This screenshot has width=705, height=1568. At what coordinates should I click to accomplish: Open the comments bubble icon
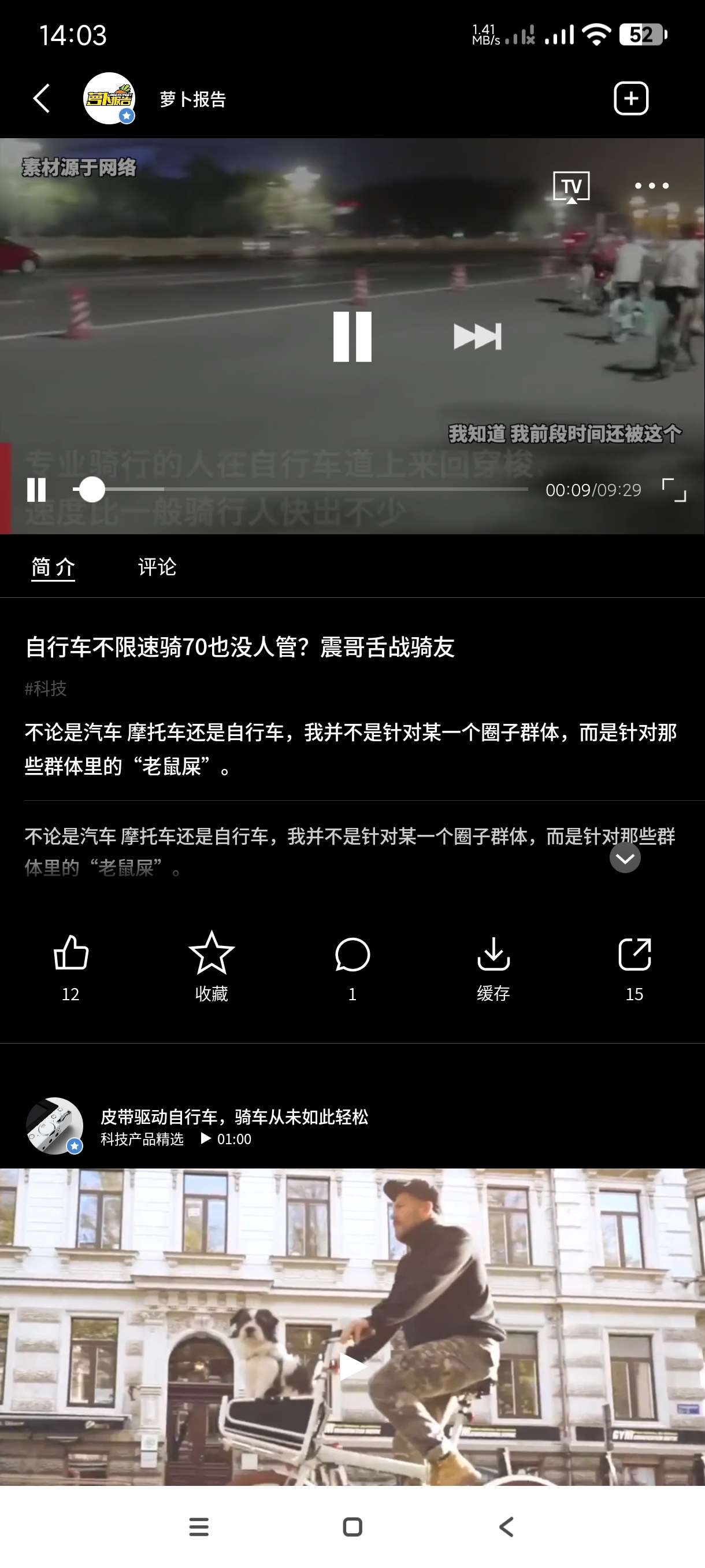[352, 954]
